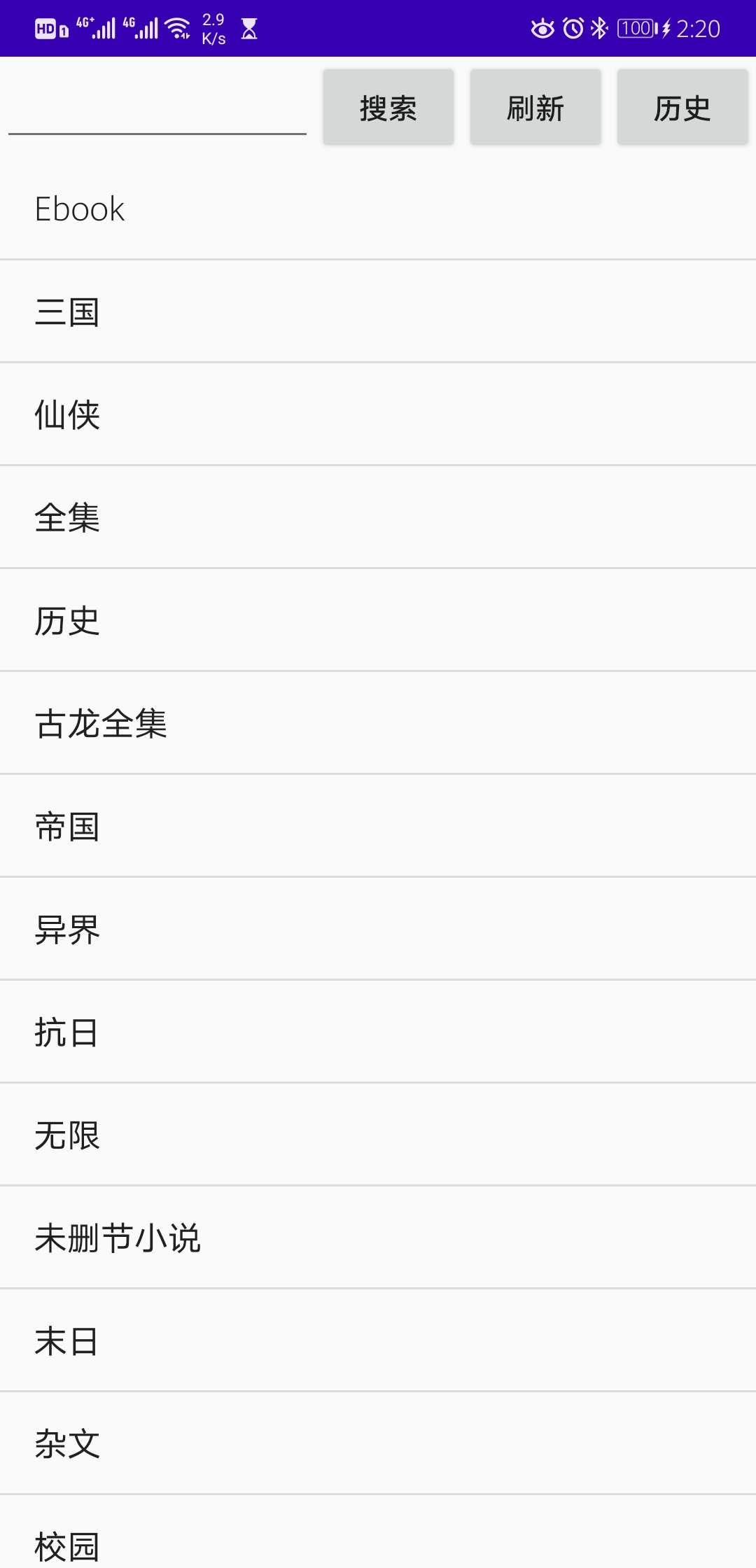Open the 无限 category

click(378, 1135)
